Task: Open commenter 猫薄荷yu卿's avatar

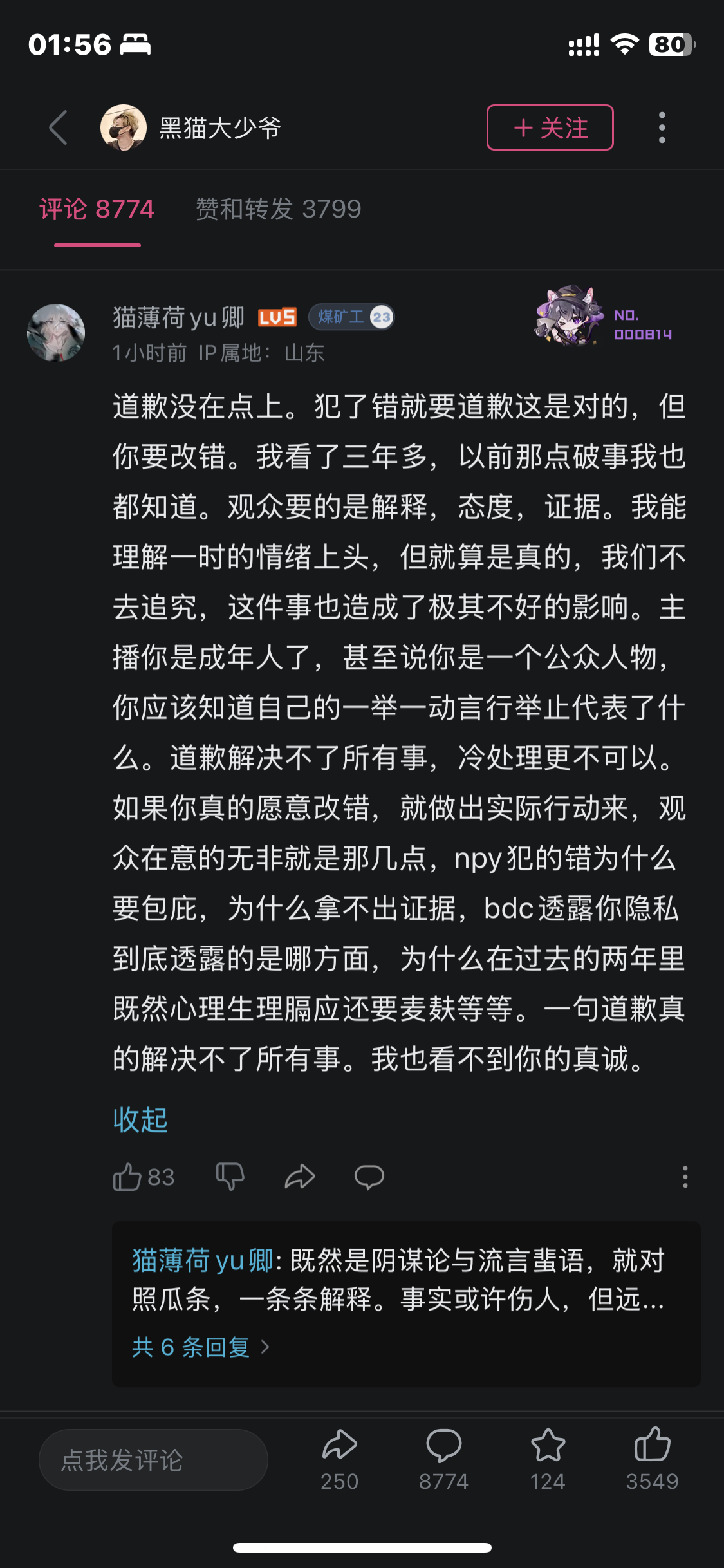Action: (x=56, y=333)
